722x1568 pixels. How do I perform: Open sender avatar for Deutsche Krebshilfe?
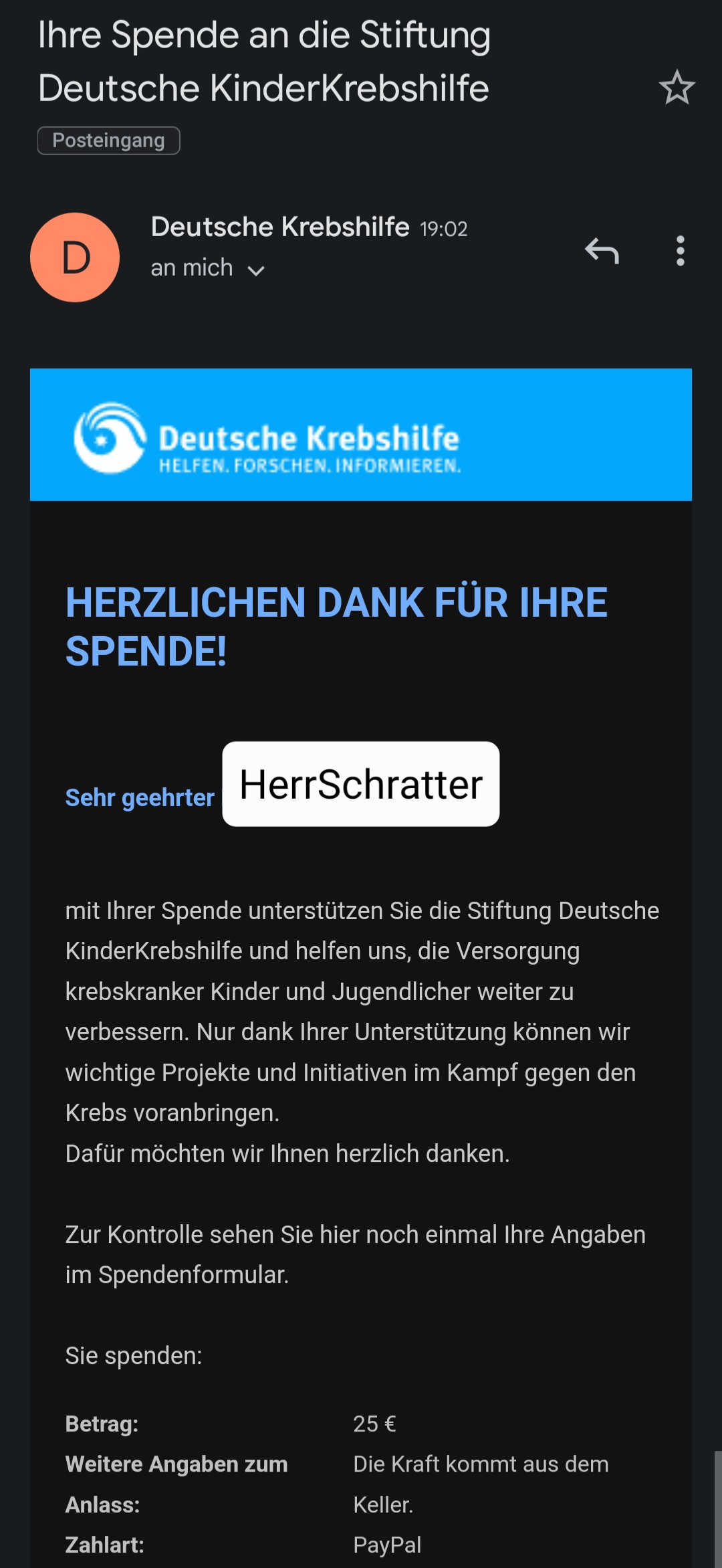pos(75,258)
